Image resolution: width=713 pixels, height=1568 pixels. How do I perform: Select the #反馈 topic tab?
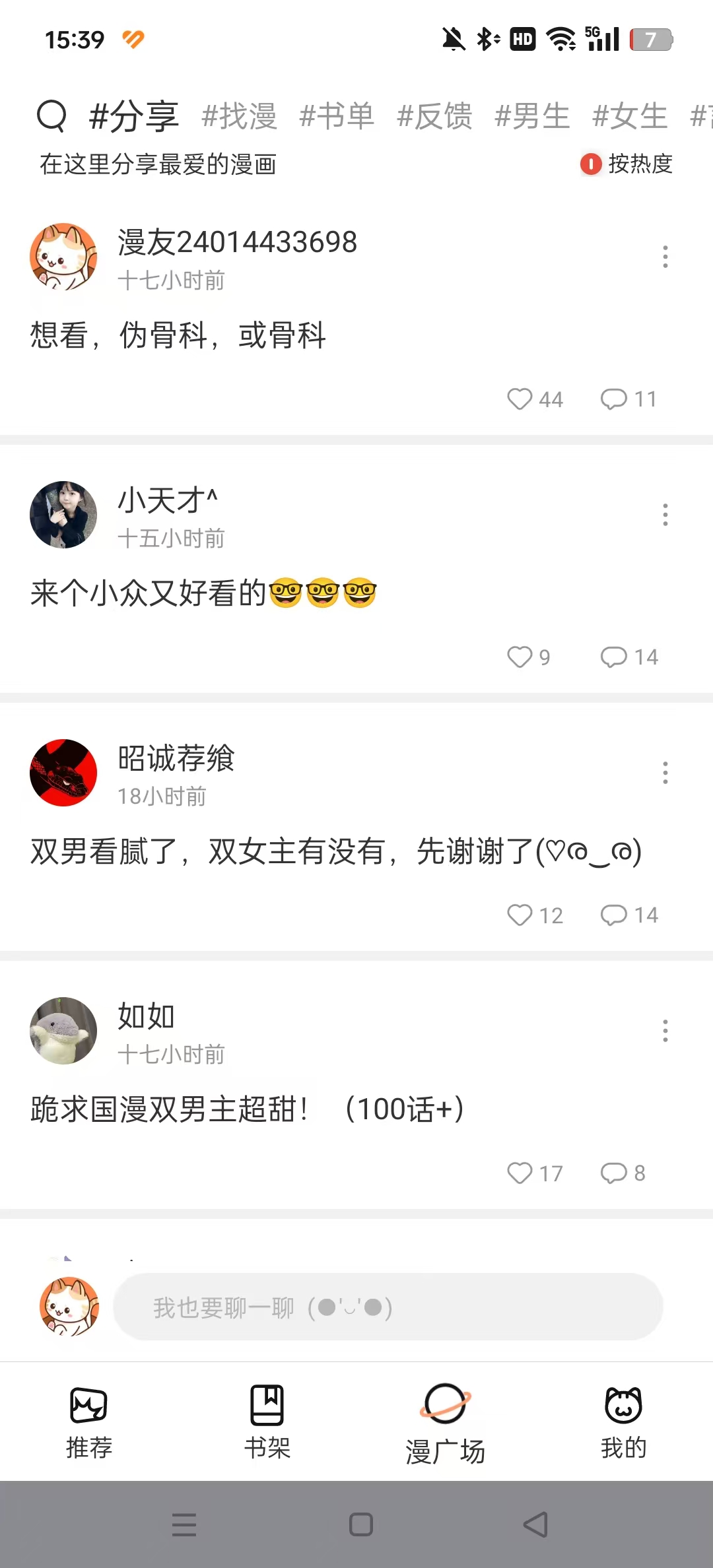pos(434,116)
